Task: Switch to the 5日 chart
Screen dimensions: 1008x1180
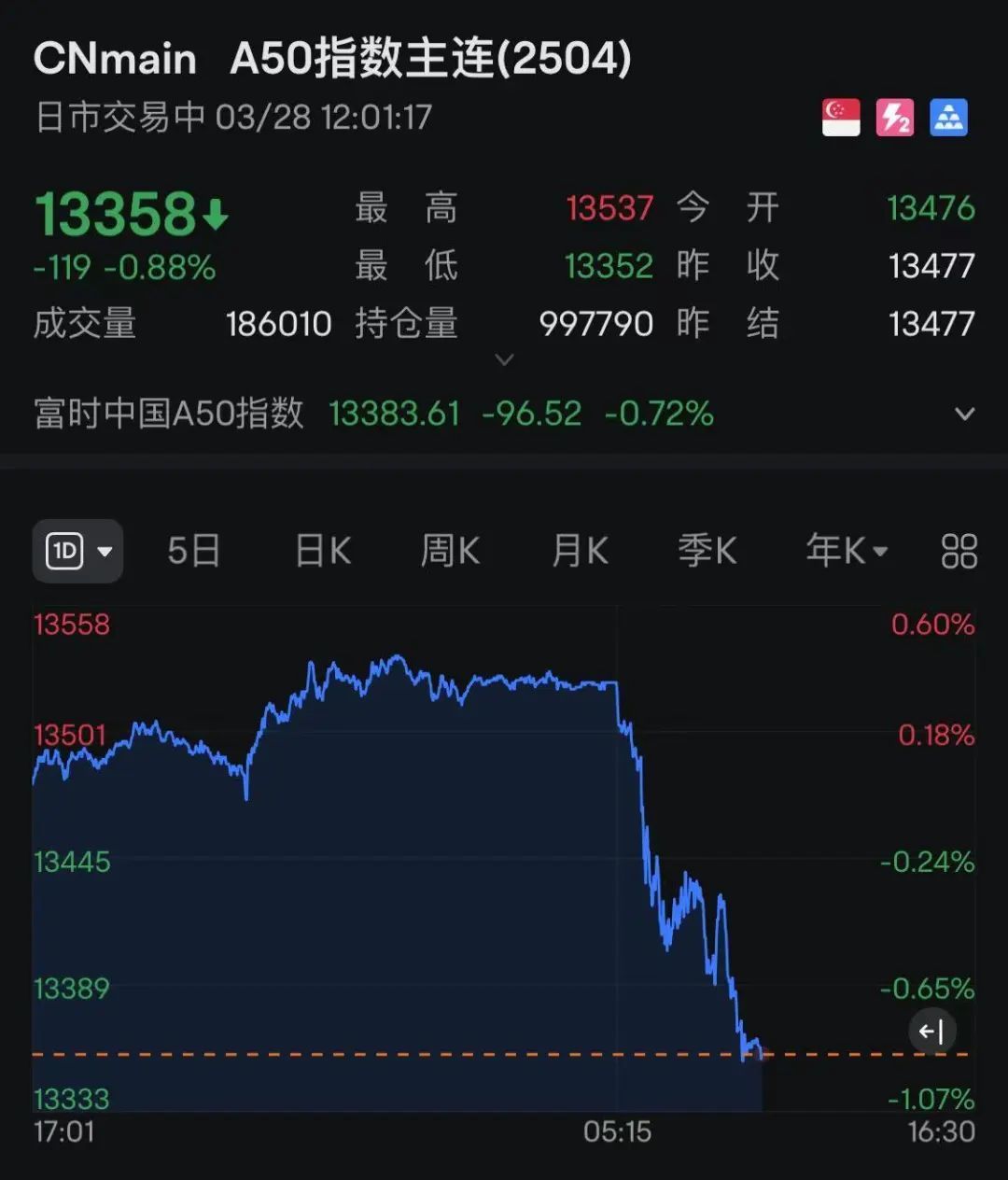Action: (x=193, y=551)
